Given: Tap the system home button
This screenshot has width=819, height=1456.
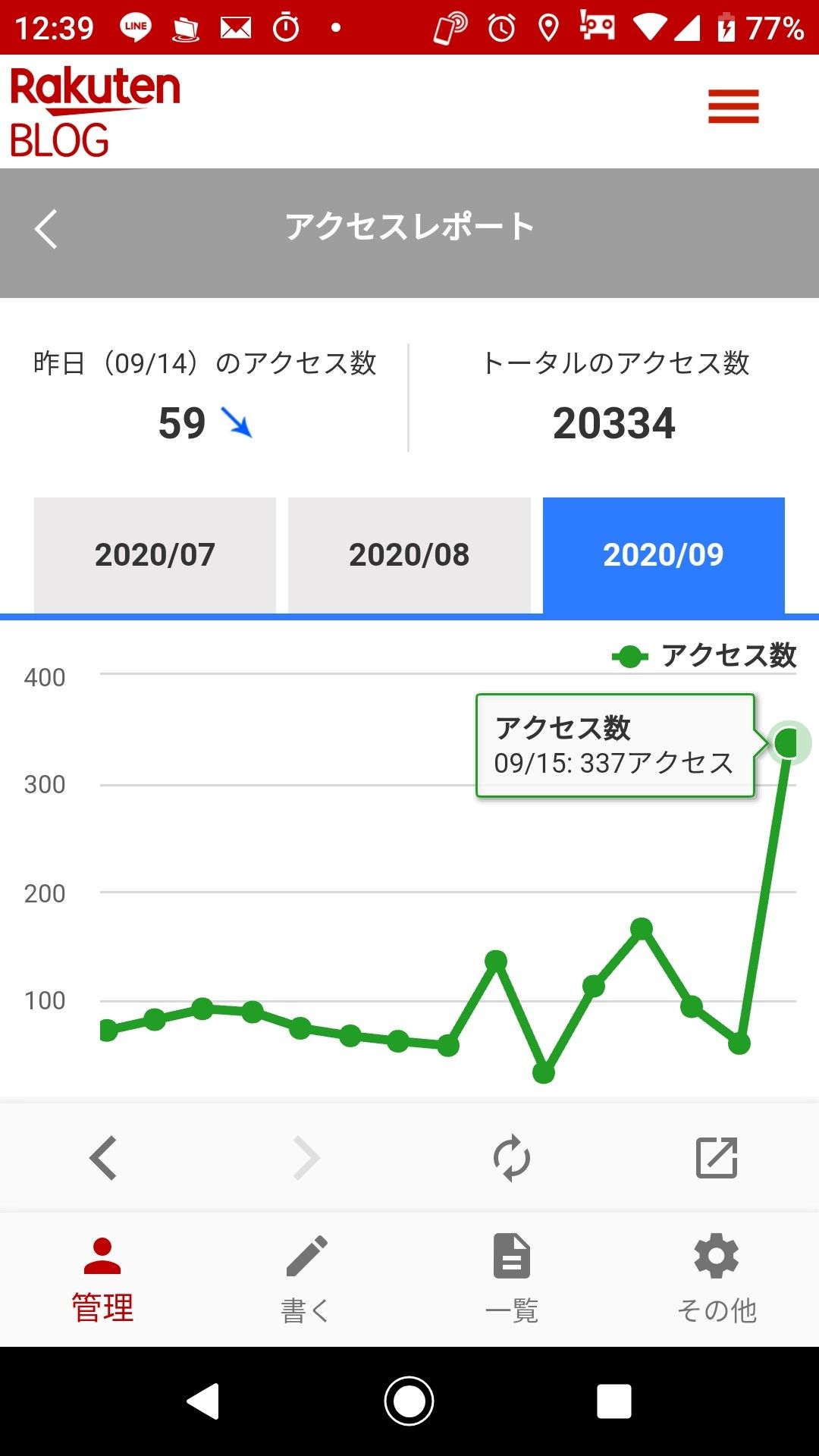Looking at the screenshot, I should point(409,1401).
